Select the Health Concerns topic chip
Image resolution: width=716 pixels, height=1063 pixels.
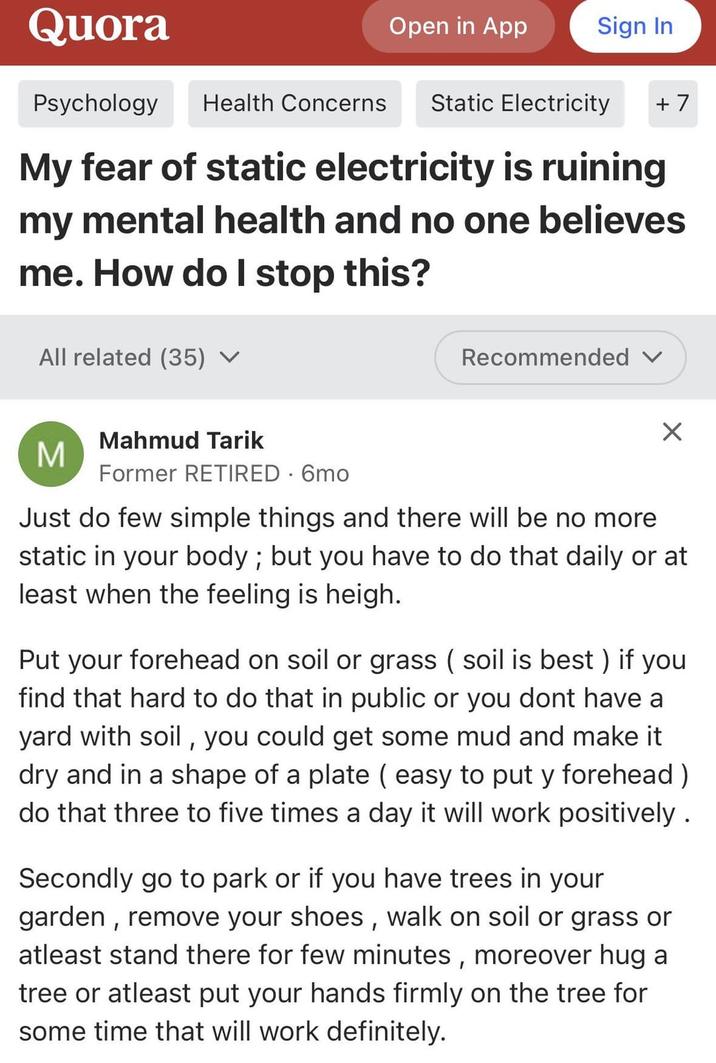pos(294,103)
